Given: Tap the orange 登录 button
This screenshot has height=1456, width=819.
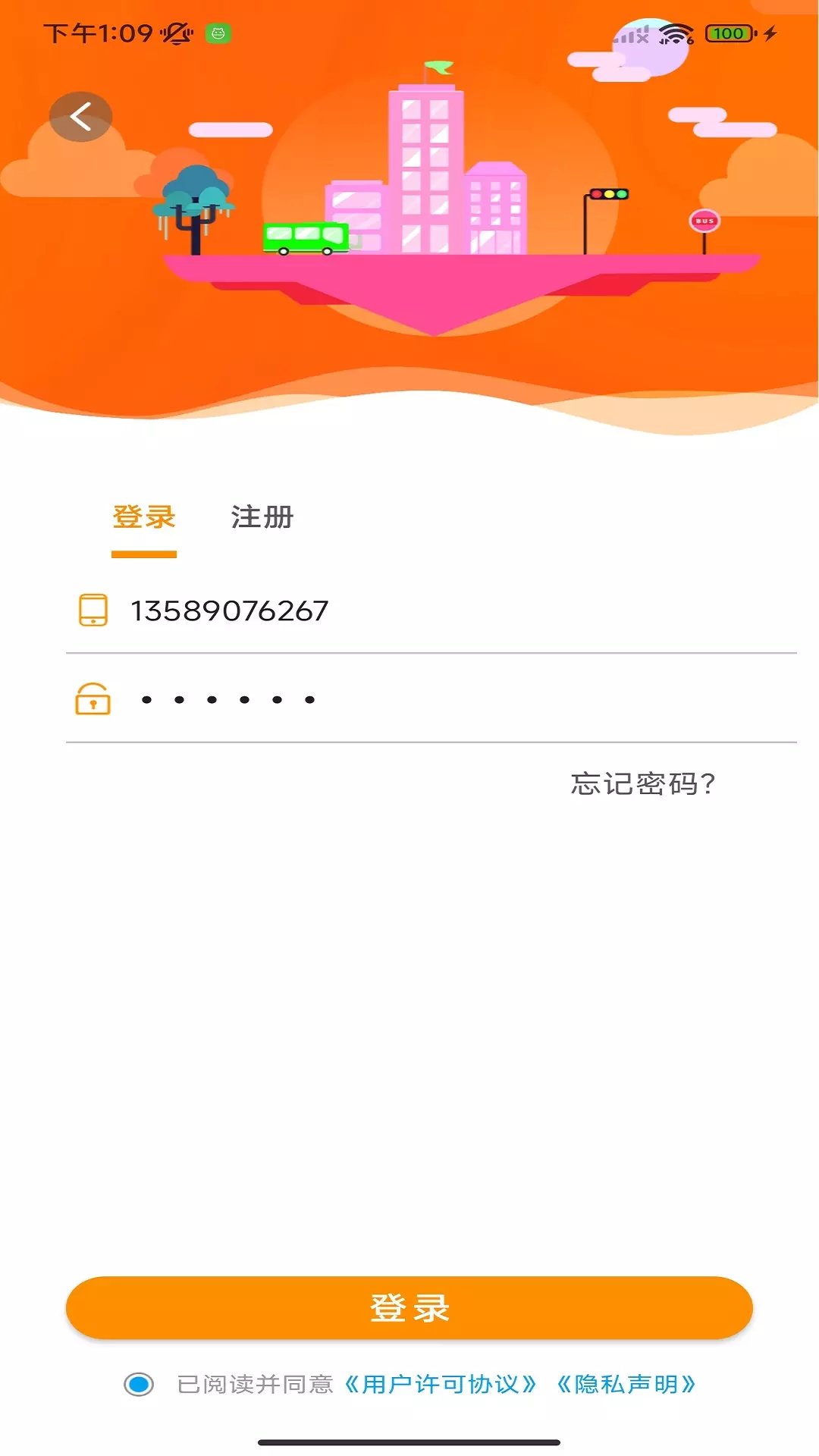Looking at the screenshot, I should (409, 1307).
